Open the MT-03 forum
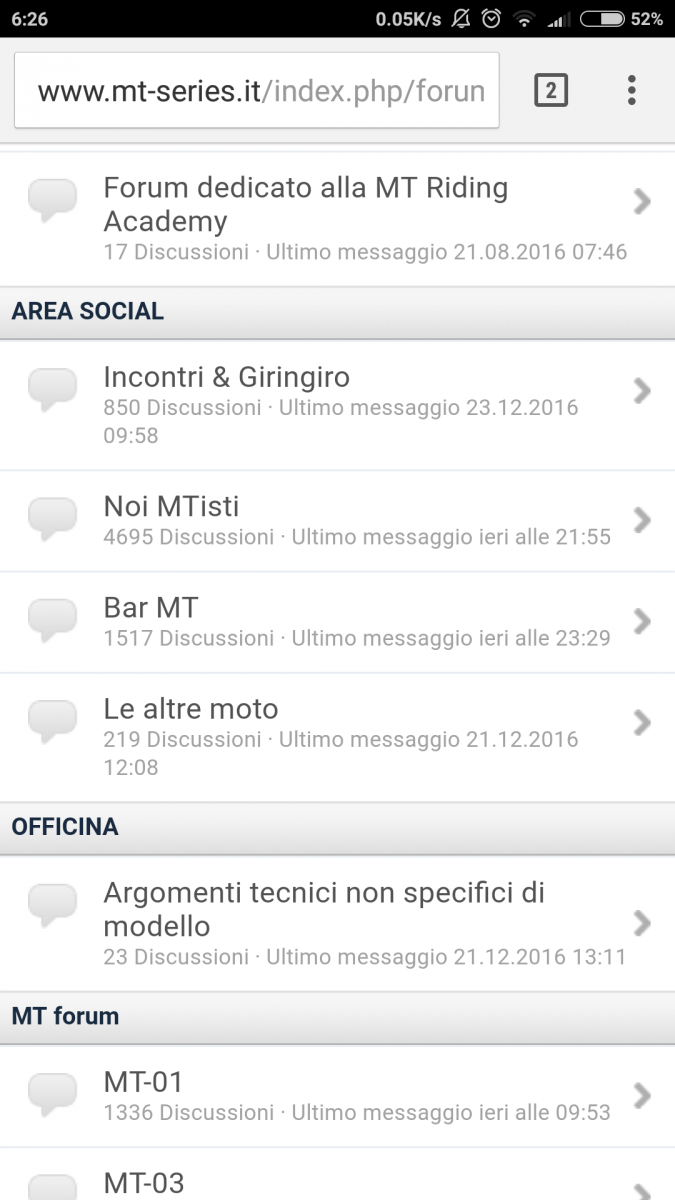This screenshot has height=1200, width=675. pyautogui.click(x=337, y=1174)
